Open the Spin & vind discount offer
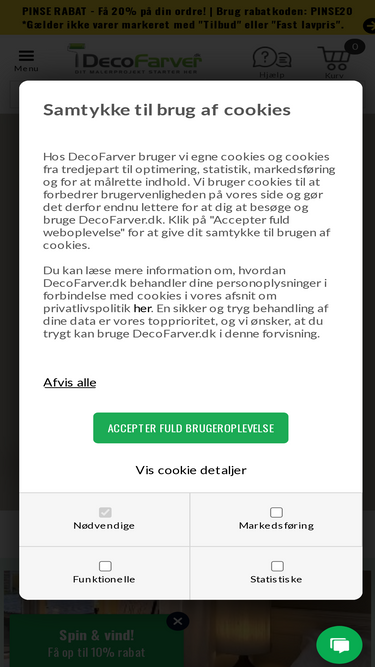Screen dimensions: 375x667 pyautogui.click(x=97, y=642)
